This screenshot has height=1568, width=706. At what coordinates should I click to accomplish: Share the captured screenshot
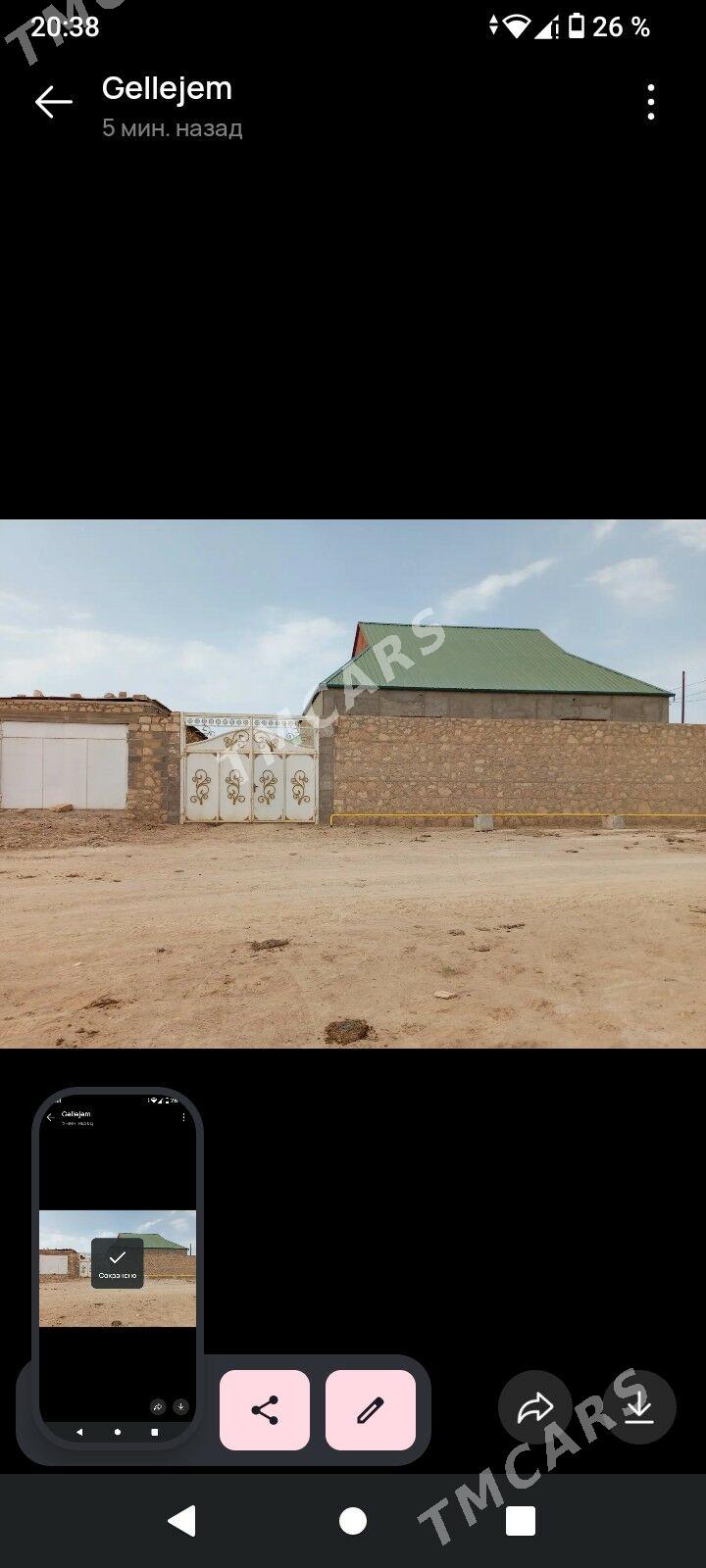(265, 1410)
